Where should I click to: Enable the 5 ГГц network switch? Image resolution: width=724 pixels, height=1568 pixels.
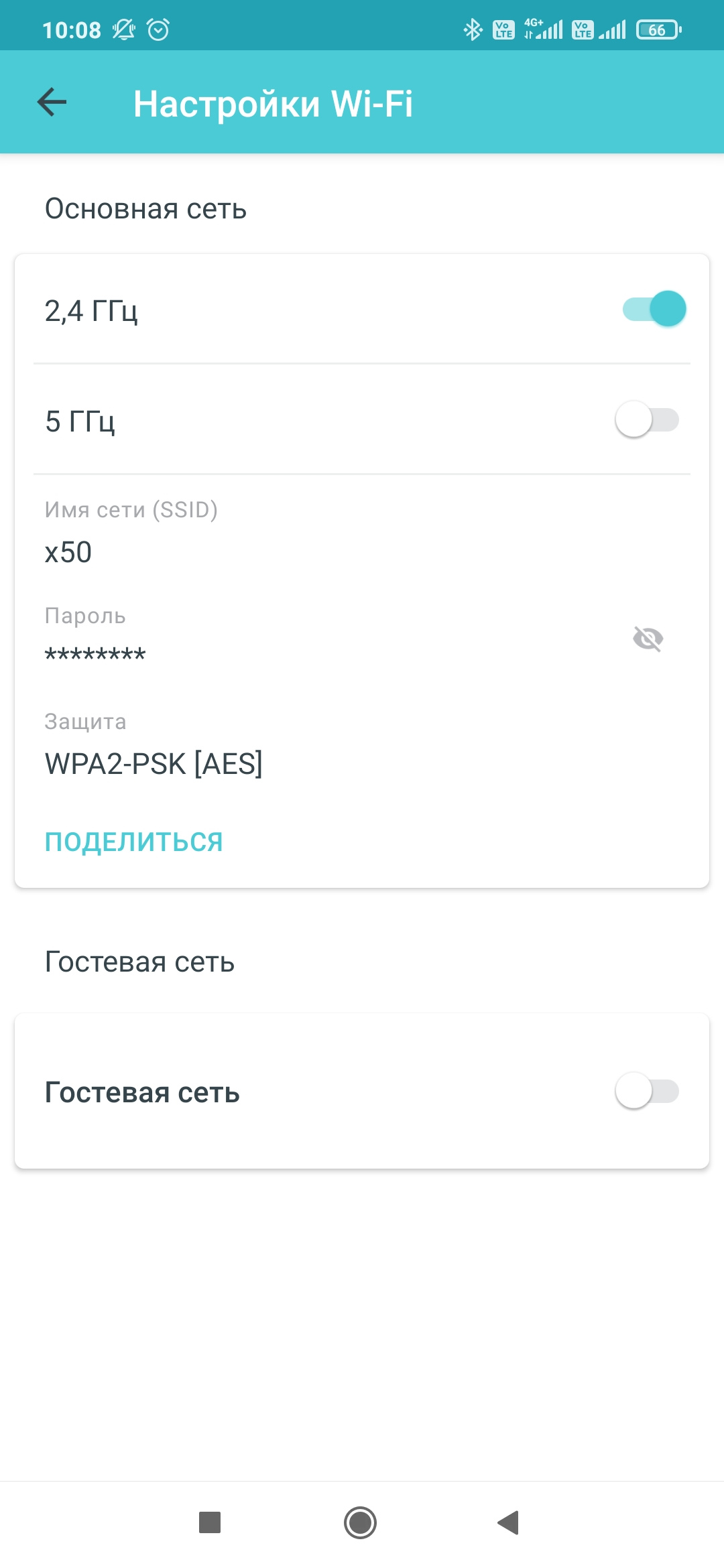[647, 420]
